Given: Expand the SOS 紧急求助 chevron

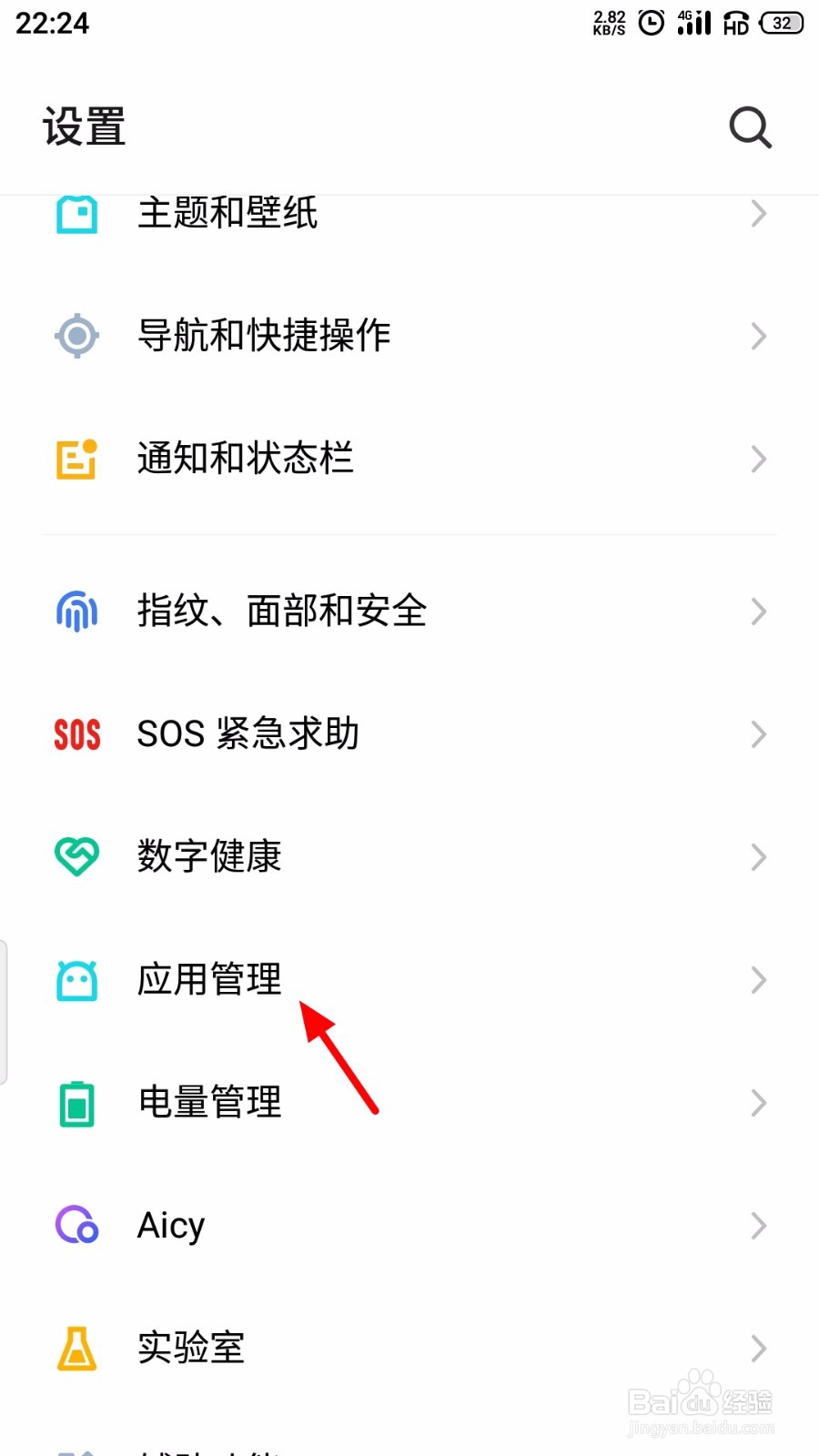Looking at the screenshot, I should pyautogui.click(x=759, y=733).
